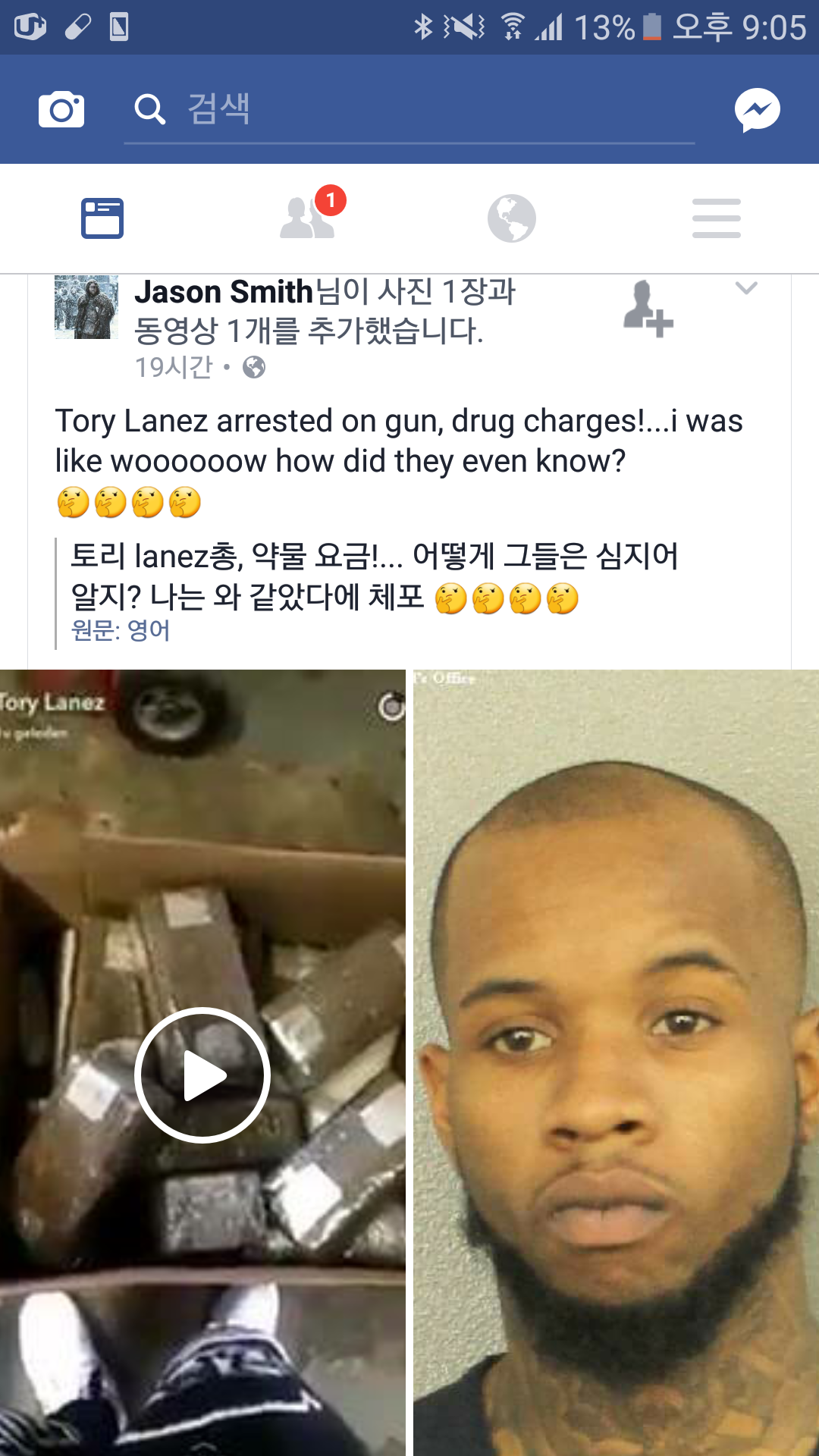Open the camera icon

(61, 109)
